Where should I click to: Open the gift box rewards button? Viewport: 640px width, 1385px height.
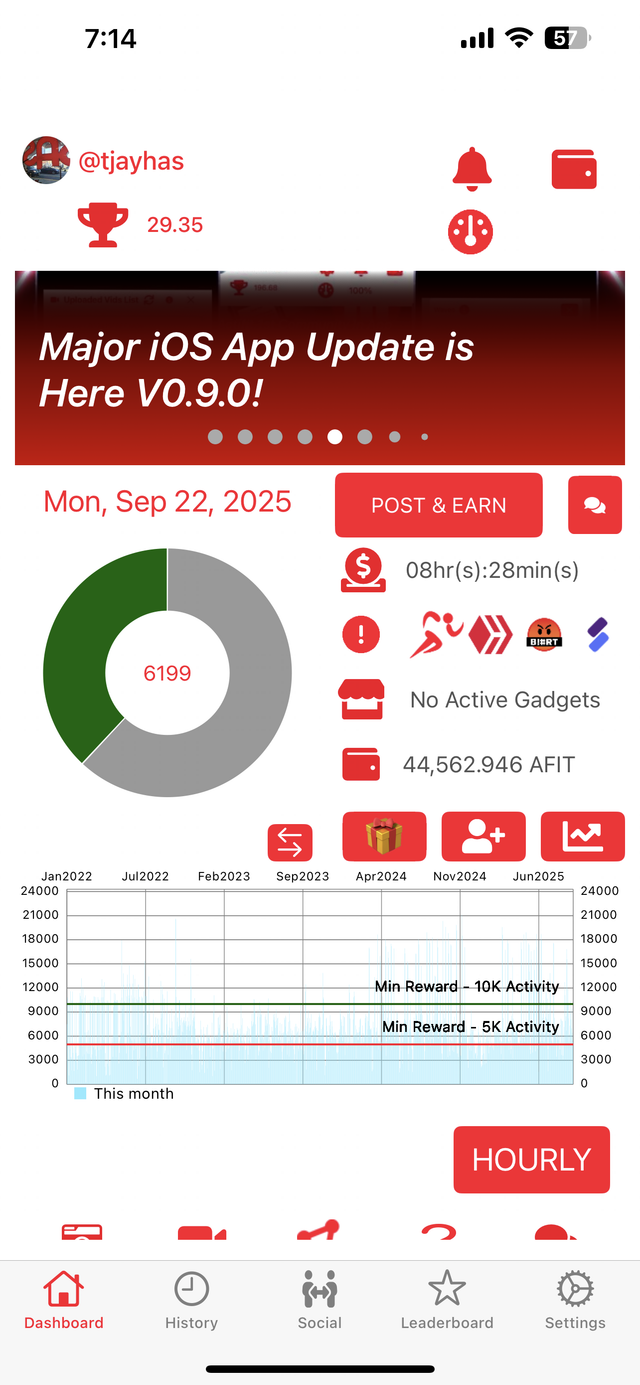(384, 836)
